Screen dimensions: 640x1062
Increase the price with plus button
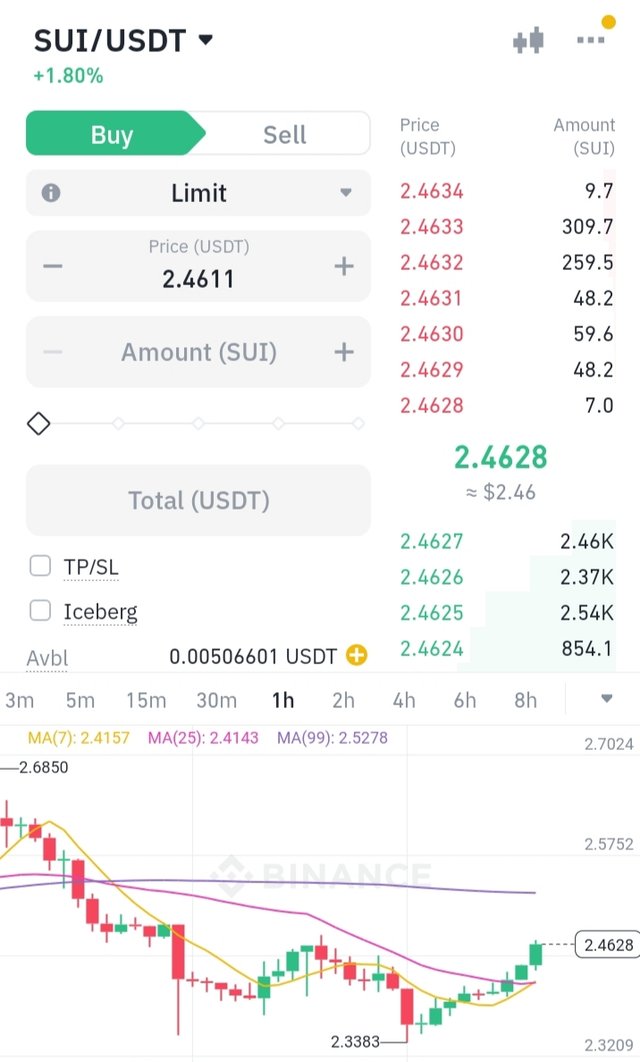(x=344, y=266)
